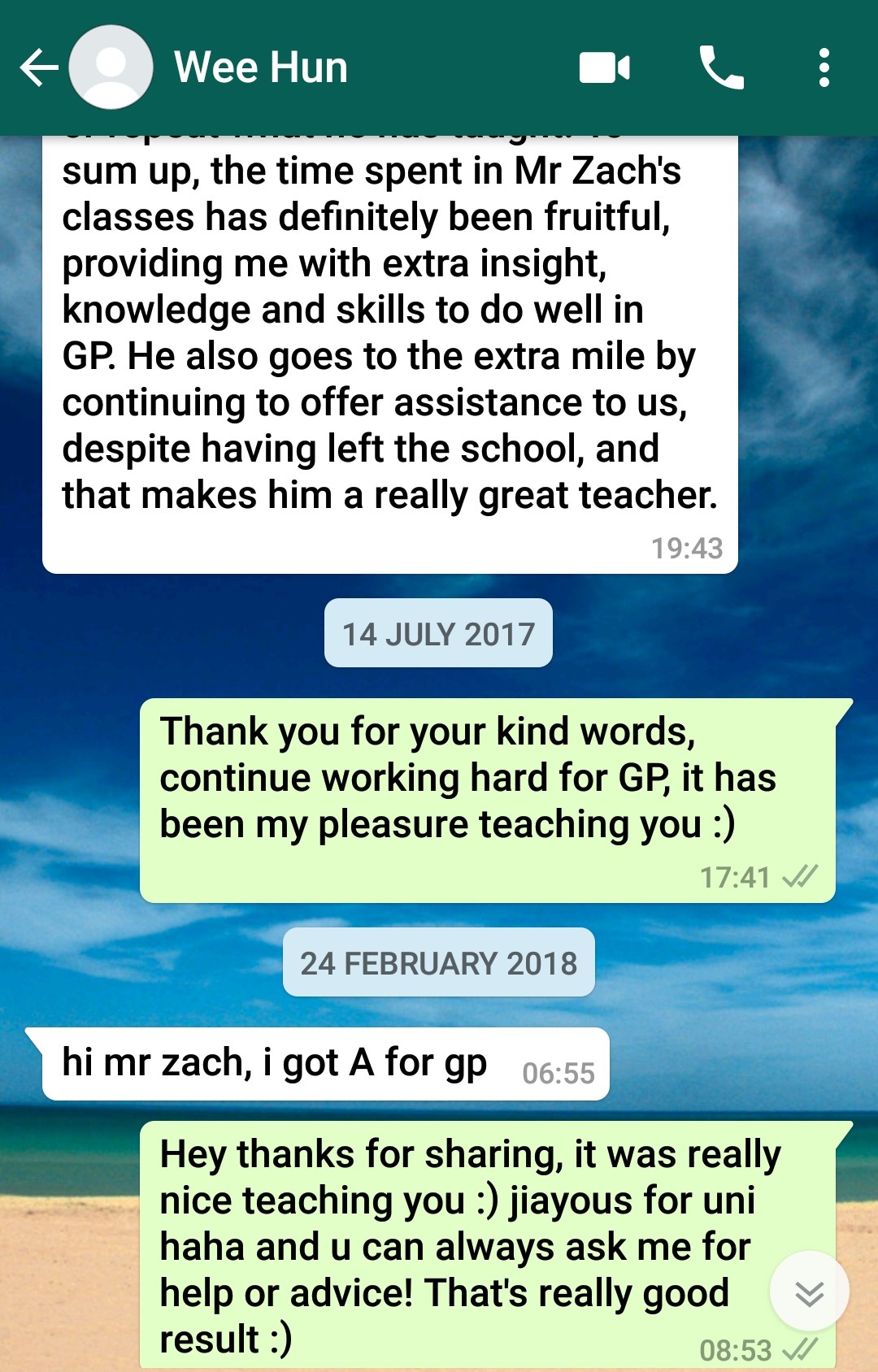Start a video call with Wee Hun

click(604, 67)
